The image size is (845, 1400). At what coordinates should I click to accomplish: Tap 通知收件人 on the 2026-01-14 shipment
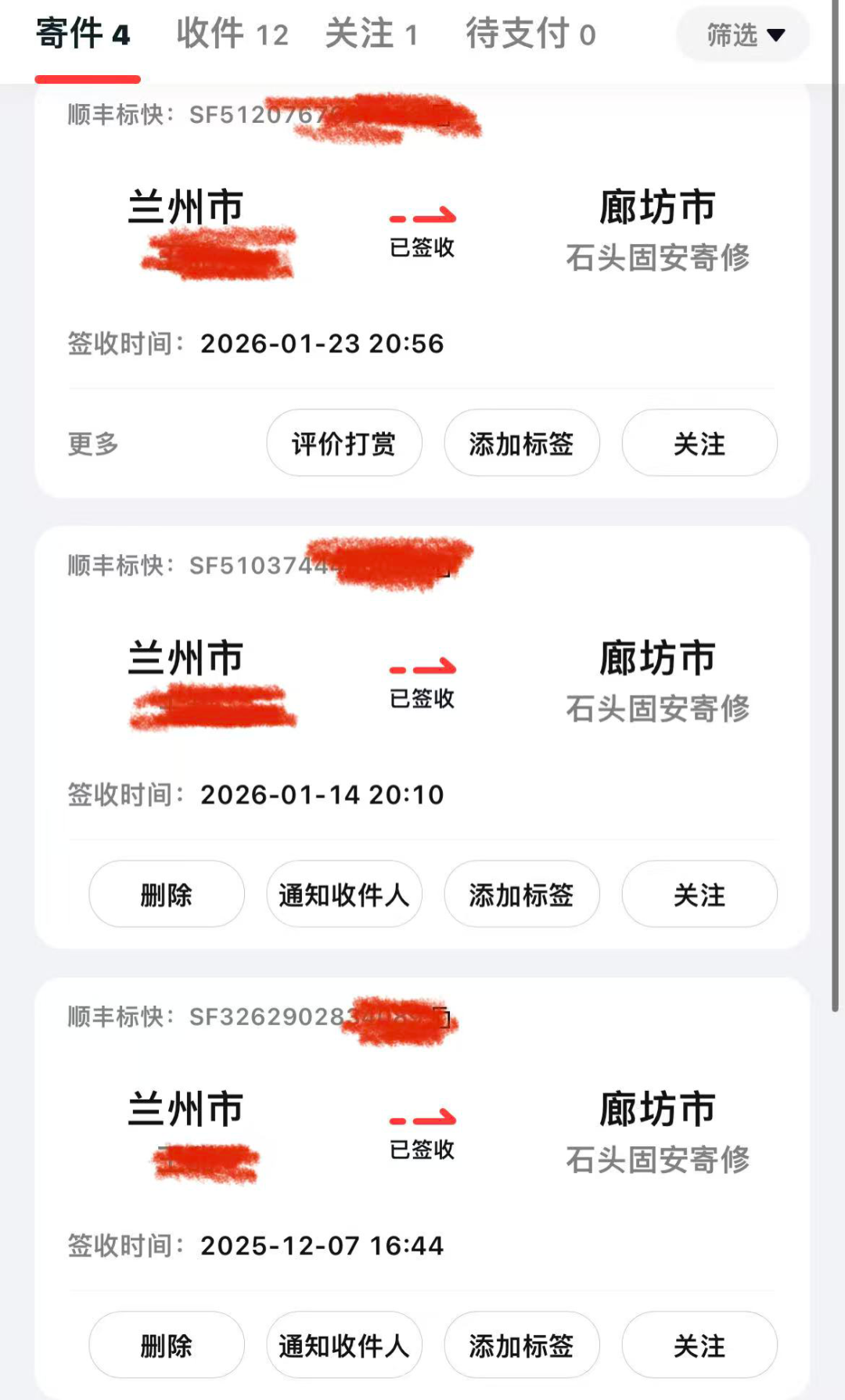click(343, 894)
